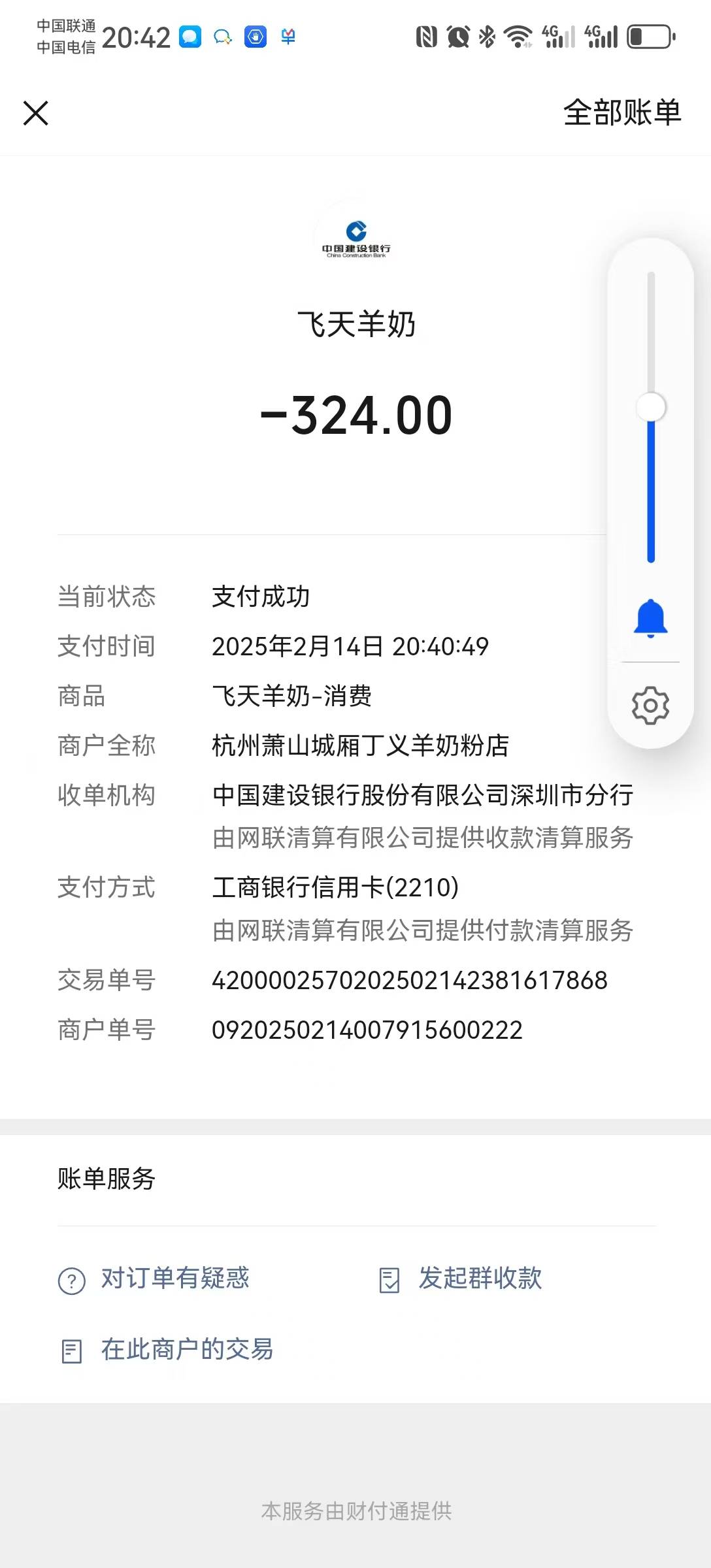Open 全部账单 to view all bills
This screenshot has height=1568, width=711.
(621, 113)
